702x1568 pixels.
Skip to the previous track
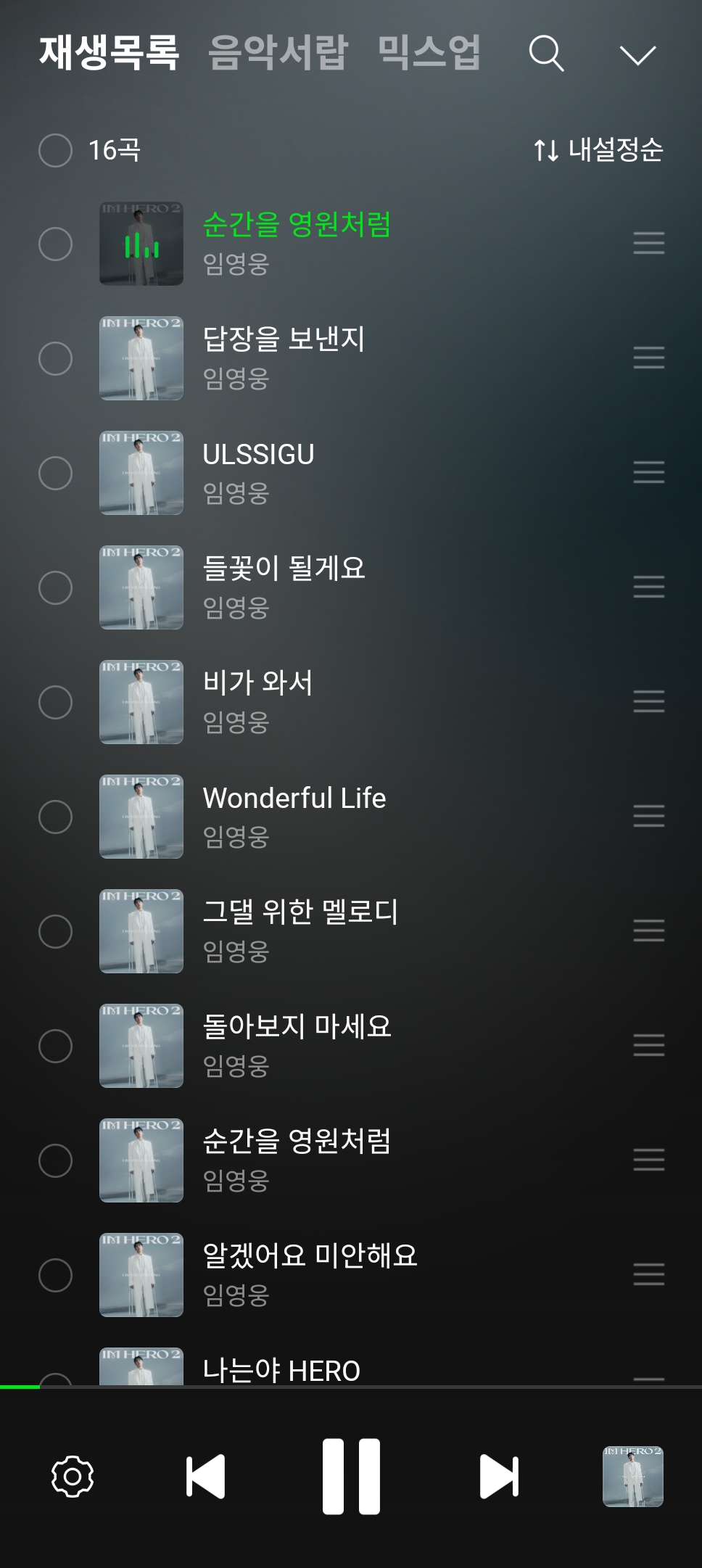206,1476
